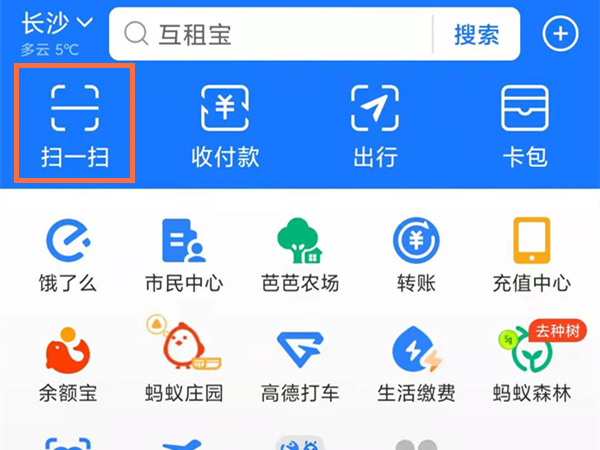Screen dimensions: 600x450
Task: Launch 饿了么
Action: coord(68,254)
